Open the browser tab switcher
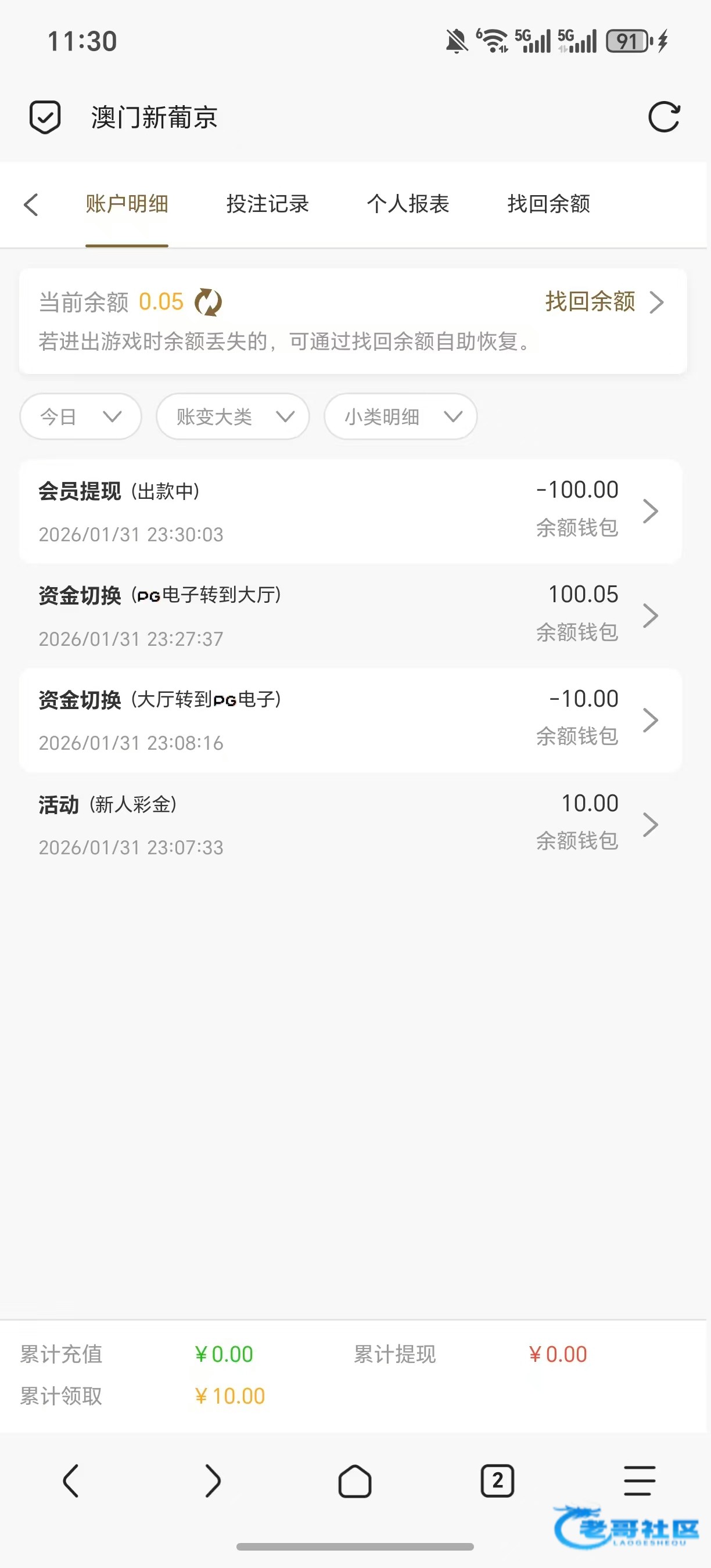This screenshot has width=711, height=1568. coord(497,1481)
